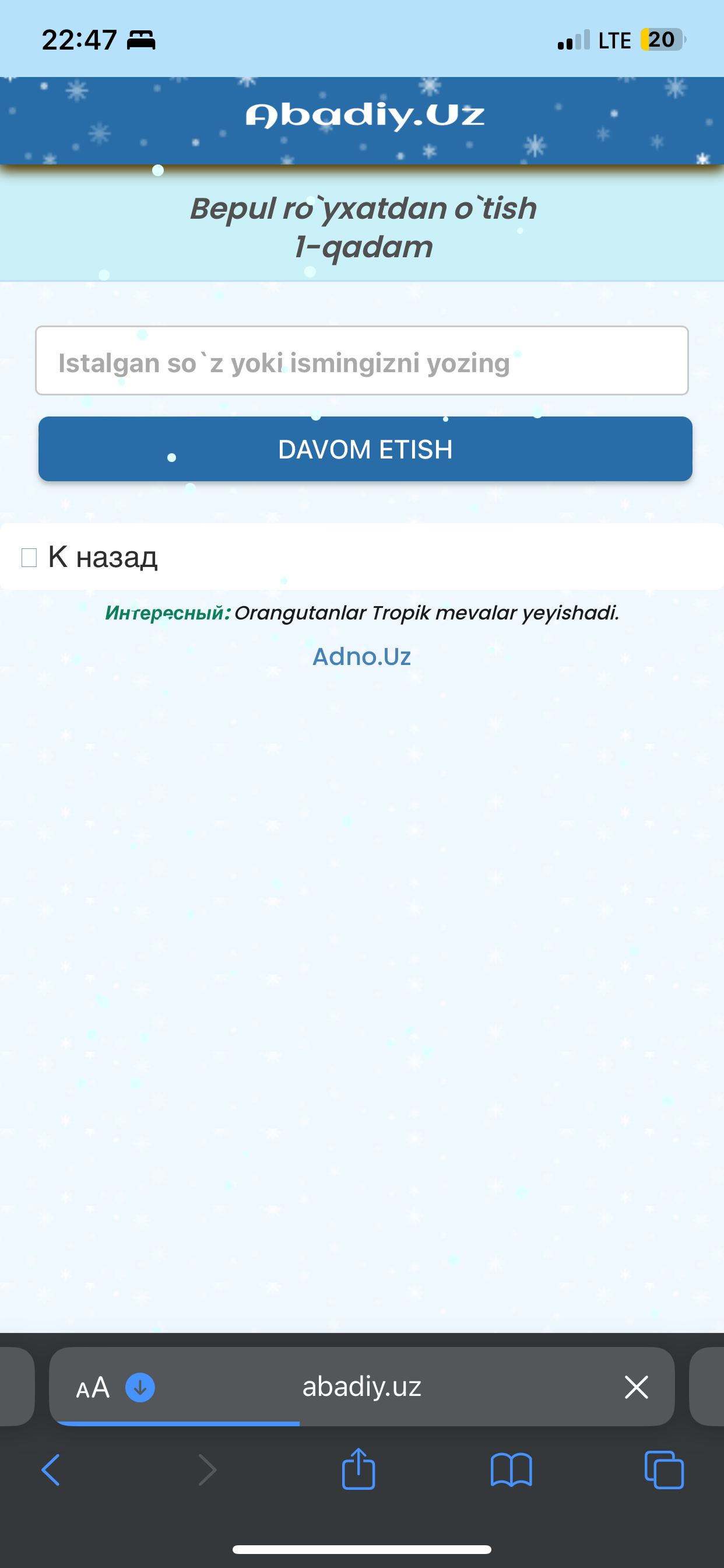The height and width of the screenshot is (1568, 724).
Task: Tap the name input field
Action: click(x=361, y=361)
